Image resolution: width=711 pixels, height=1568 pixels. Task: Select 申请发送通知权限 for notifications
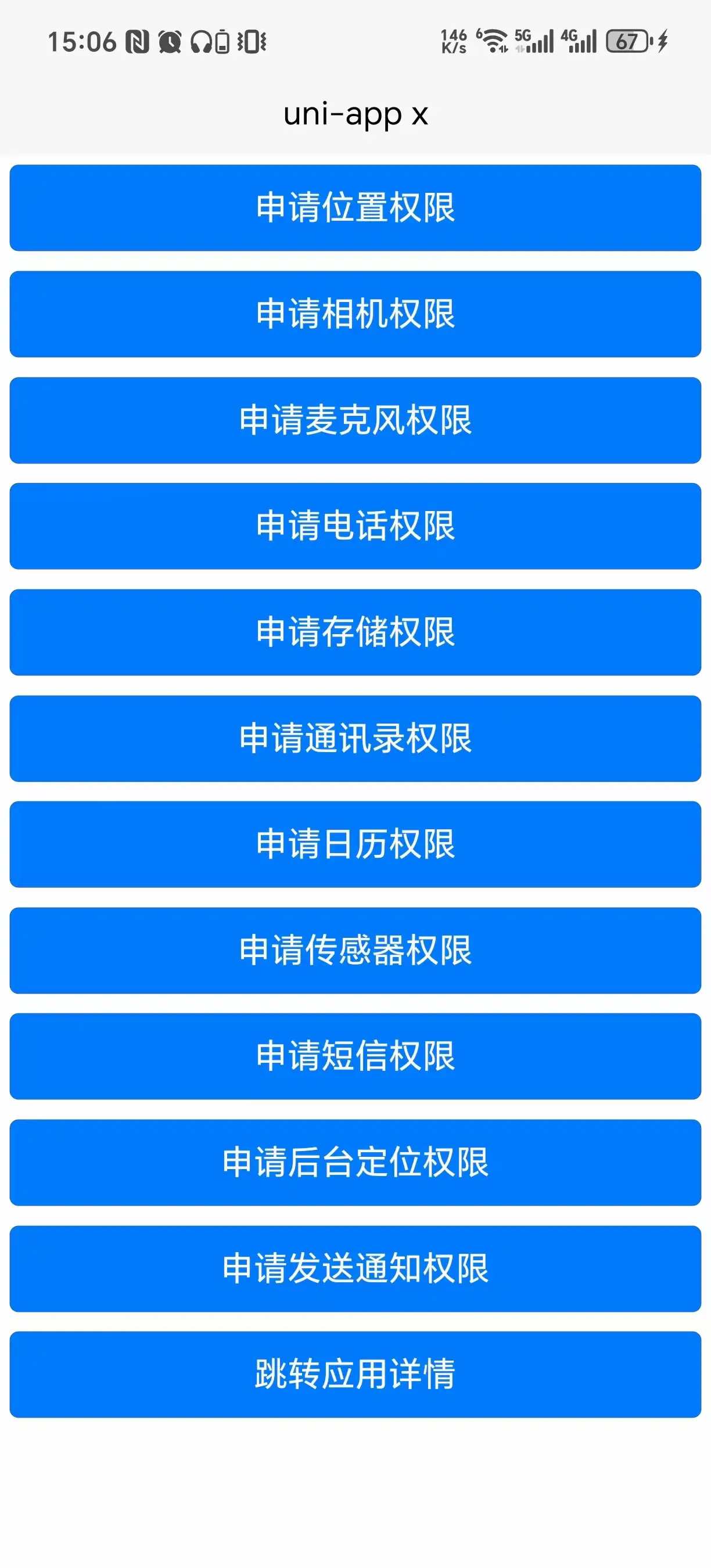click(x=355, y=1268)
